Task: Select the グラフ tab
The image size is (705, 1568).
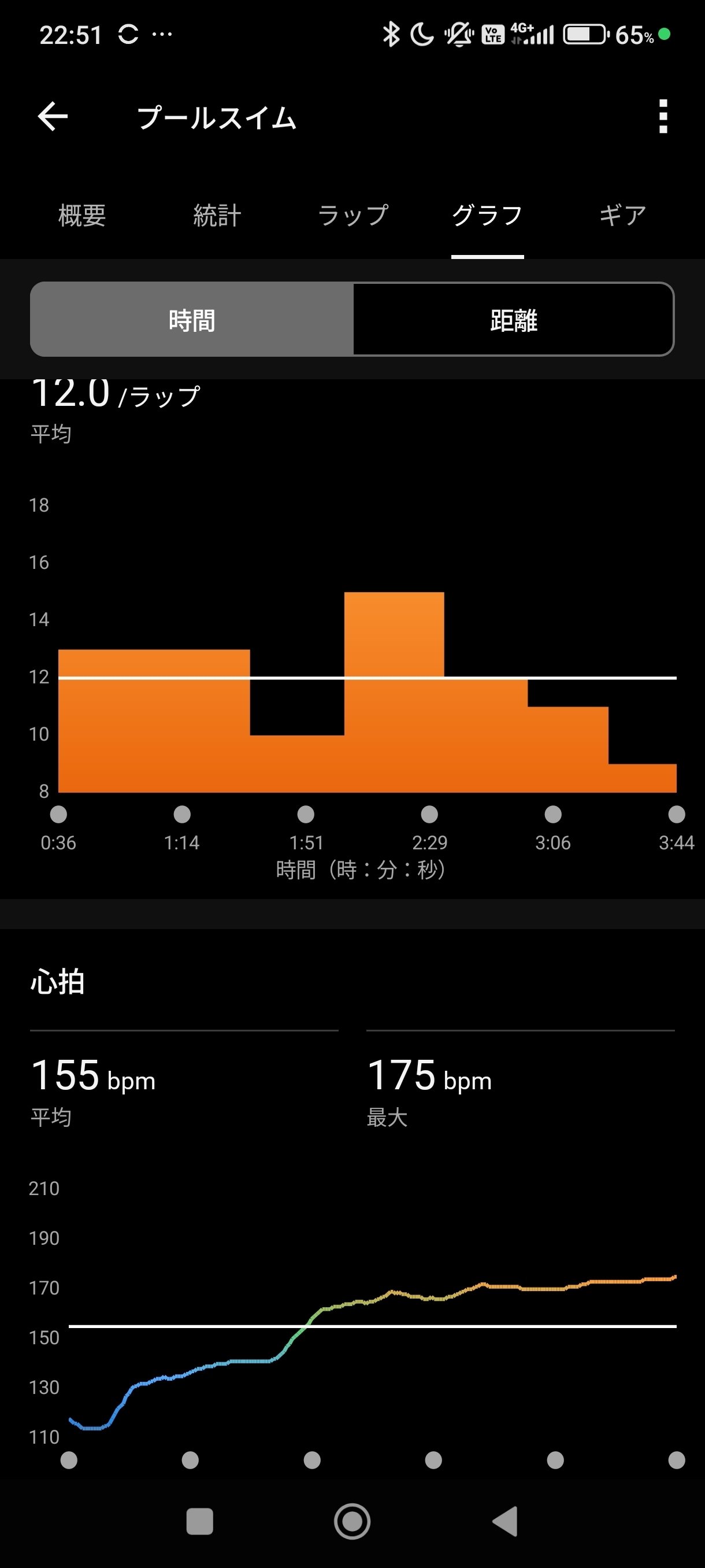Action: click(x=487, y=216)
